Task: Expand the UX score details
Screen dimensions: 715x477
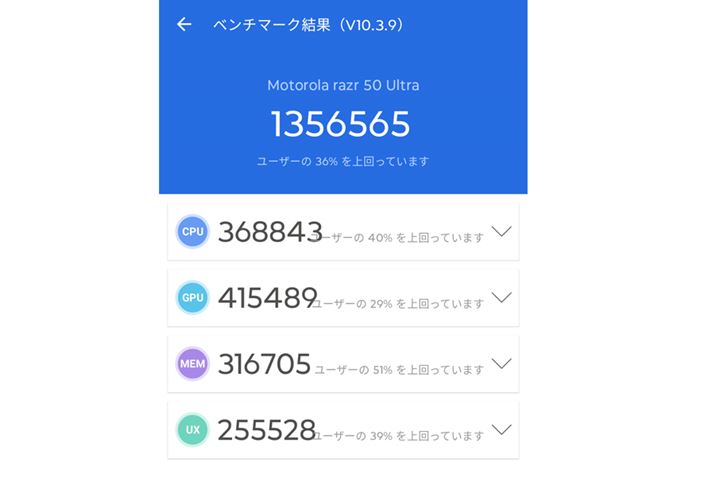Action: point(502,430)
